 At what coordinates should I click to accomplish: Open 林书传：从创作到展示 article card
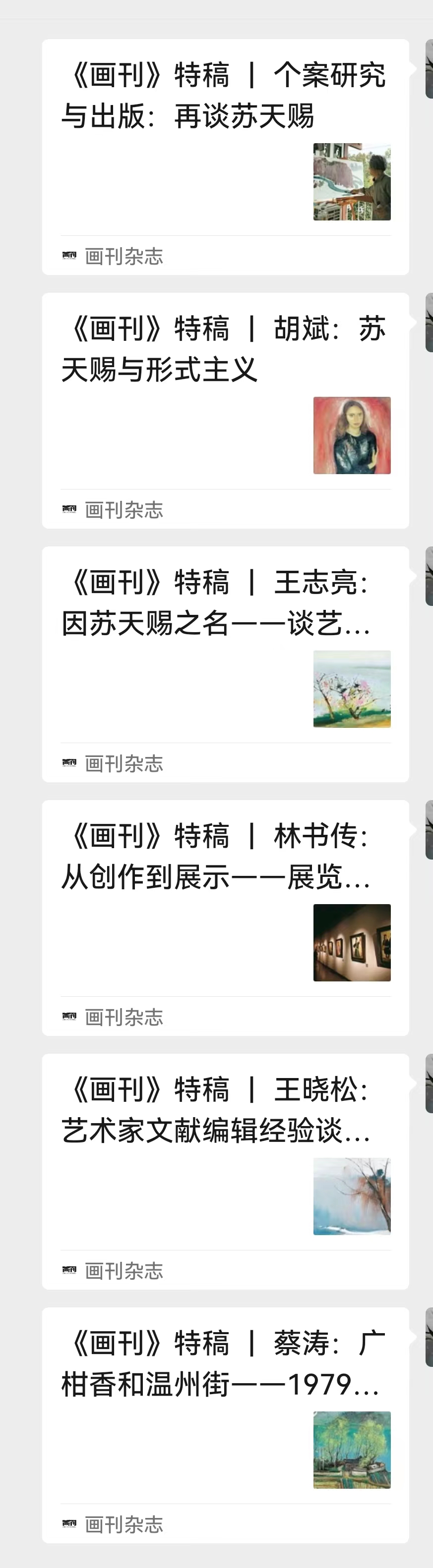[224, 857]
